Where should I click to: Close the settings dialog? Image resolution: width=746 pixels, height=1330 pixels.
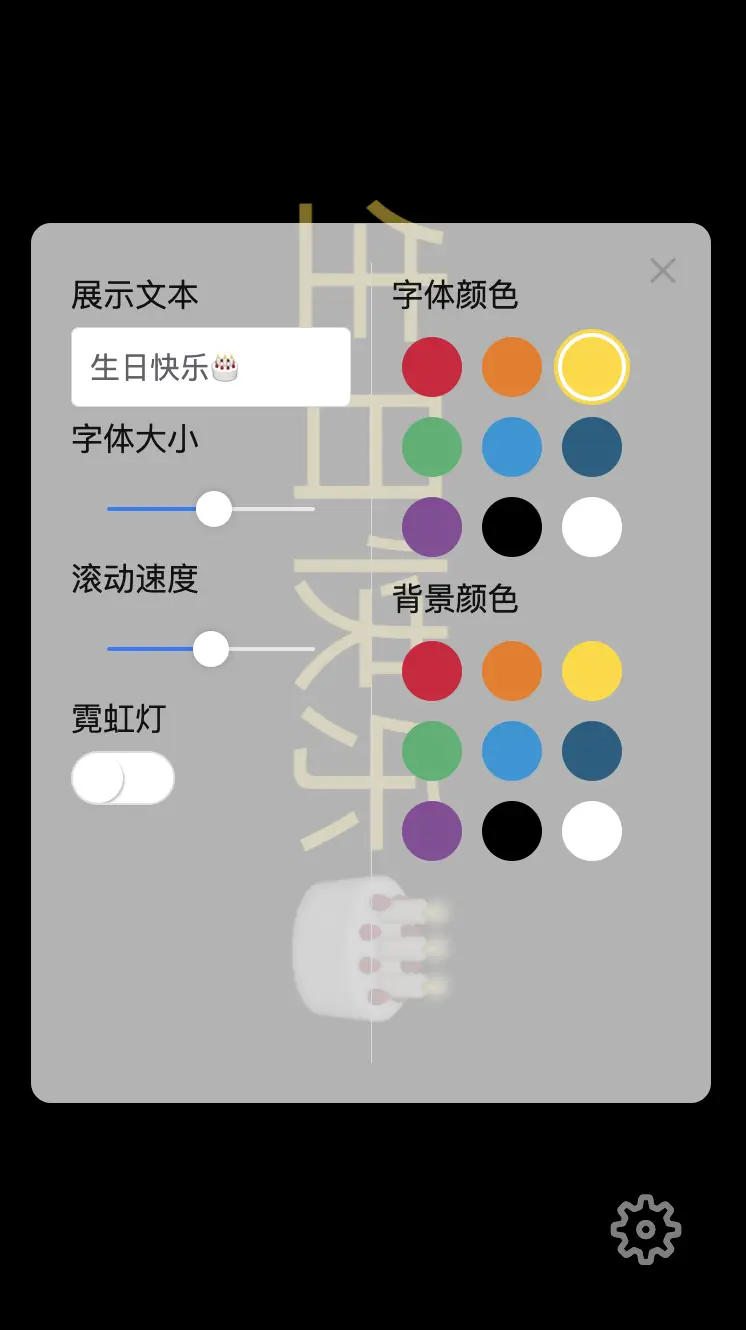click(663, 270)
